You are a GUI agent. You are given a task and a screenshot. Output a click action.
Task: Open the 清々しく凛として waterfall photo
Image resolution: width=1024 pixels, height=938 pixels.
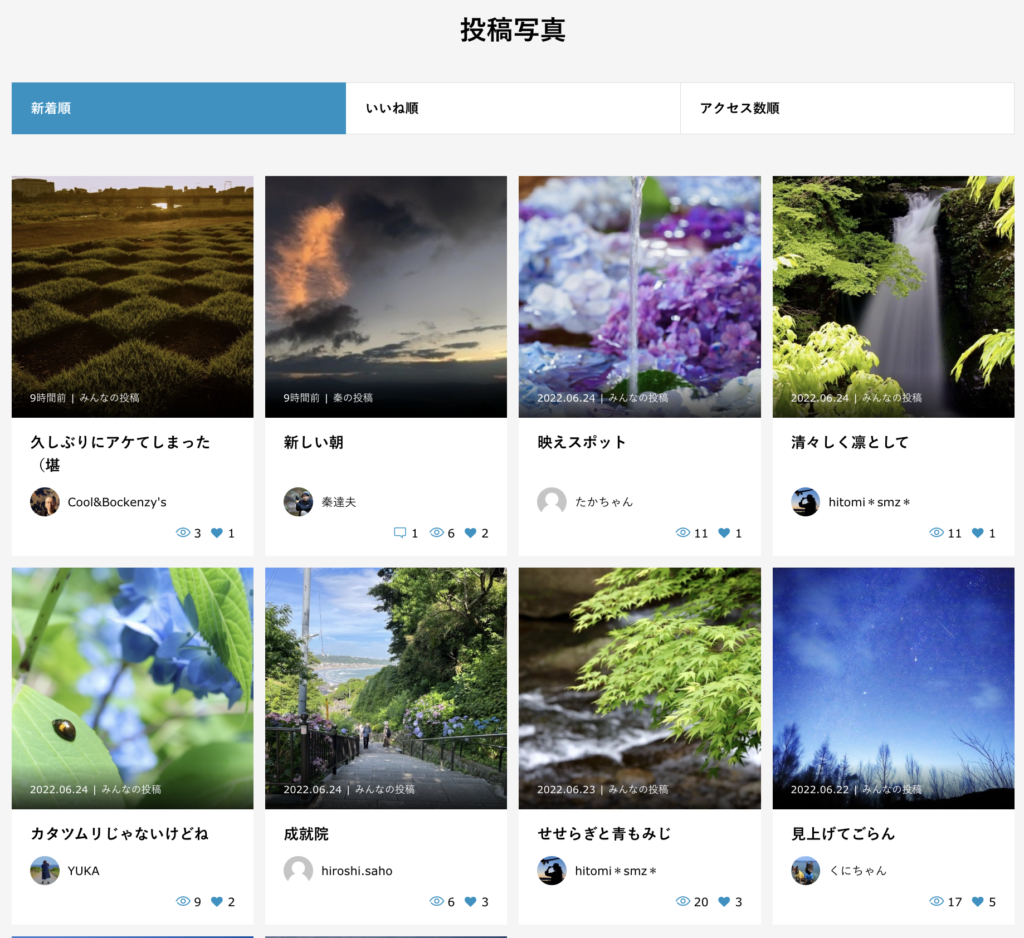pyautogui.click(x=893, y=297)
